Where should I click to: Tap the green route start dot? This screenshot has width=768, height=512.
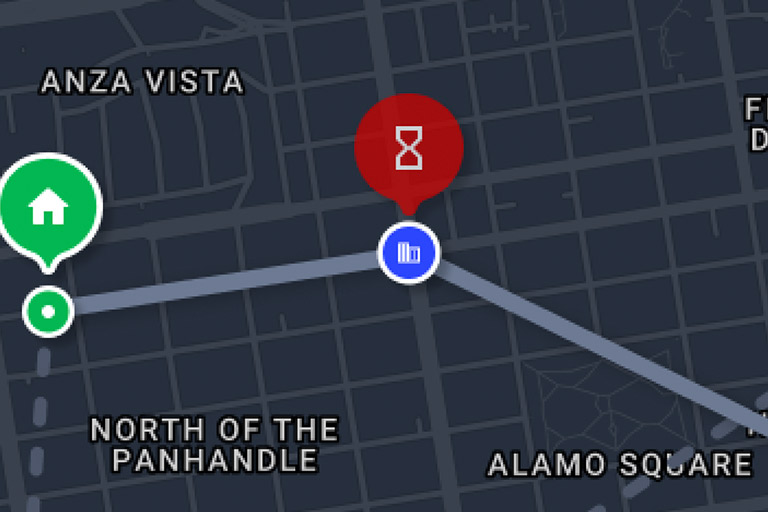[x=47, y=311]
